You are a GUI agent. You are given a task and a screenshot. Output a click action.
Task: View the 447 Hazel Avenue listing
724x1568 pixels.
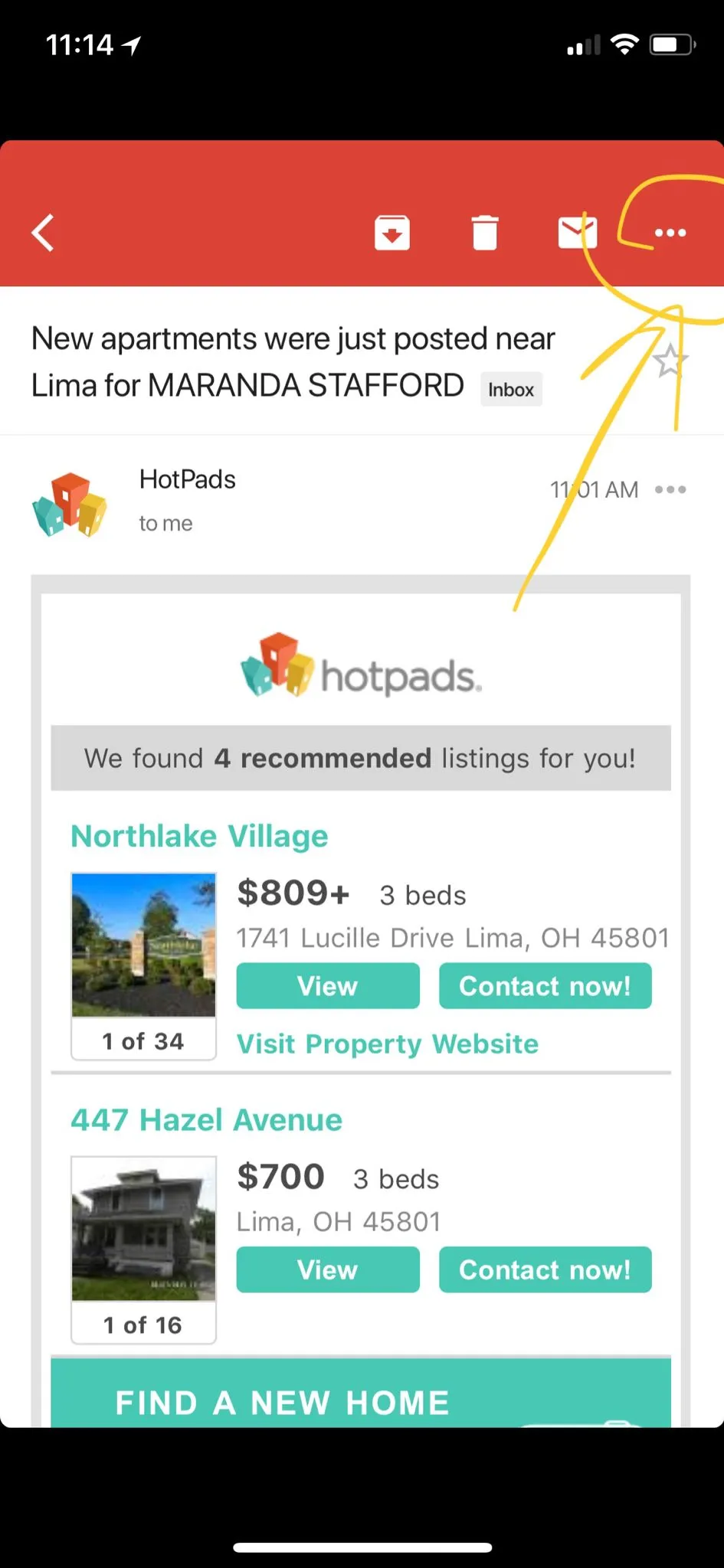coord(327,1270)
